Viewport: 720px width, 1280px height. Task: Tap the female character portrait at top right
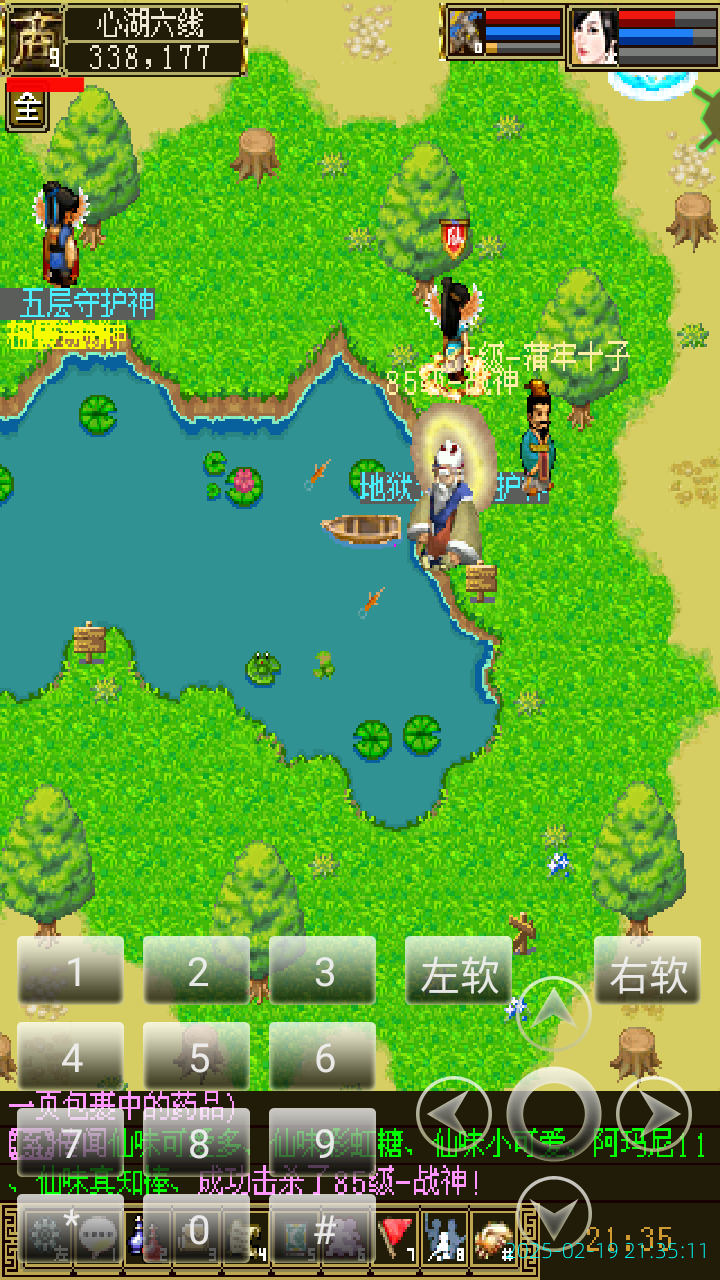pos(595,35)
